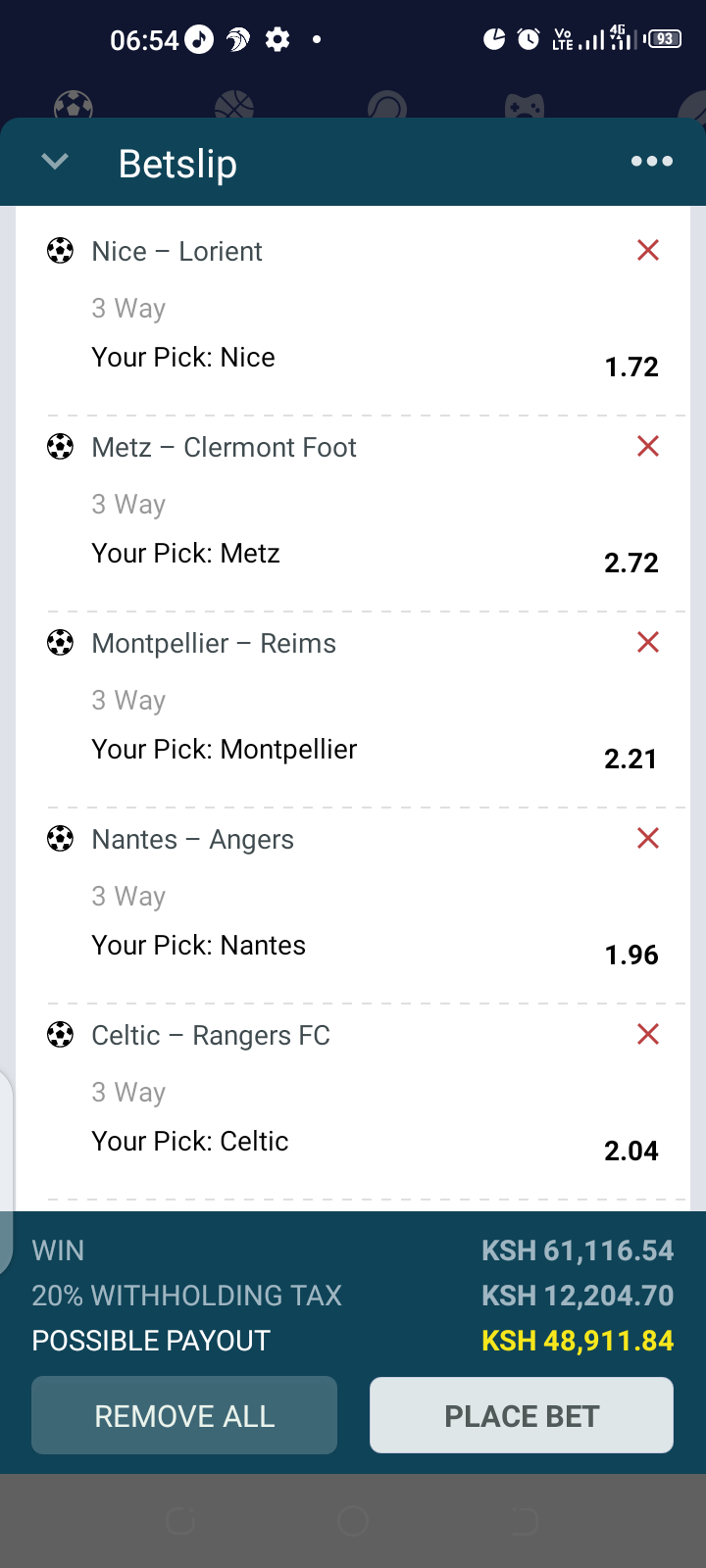Open the Betslip three-dot overflow menu
This screenshot has width=706, height=1568.
point(652,162)
